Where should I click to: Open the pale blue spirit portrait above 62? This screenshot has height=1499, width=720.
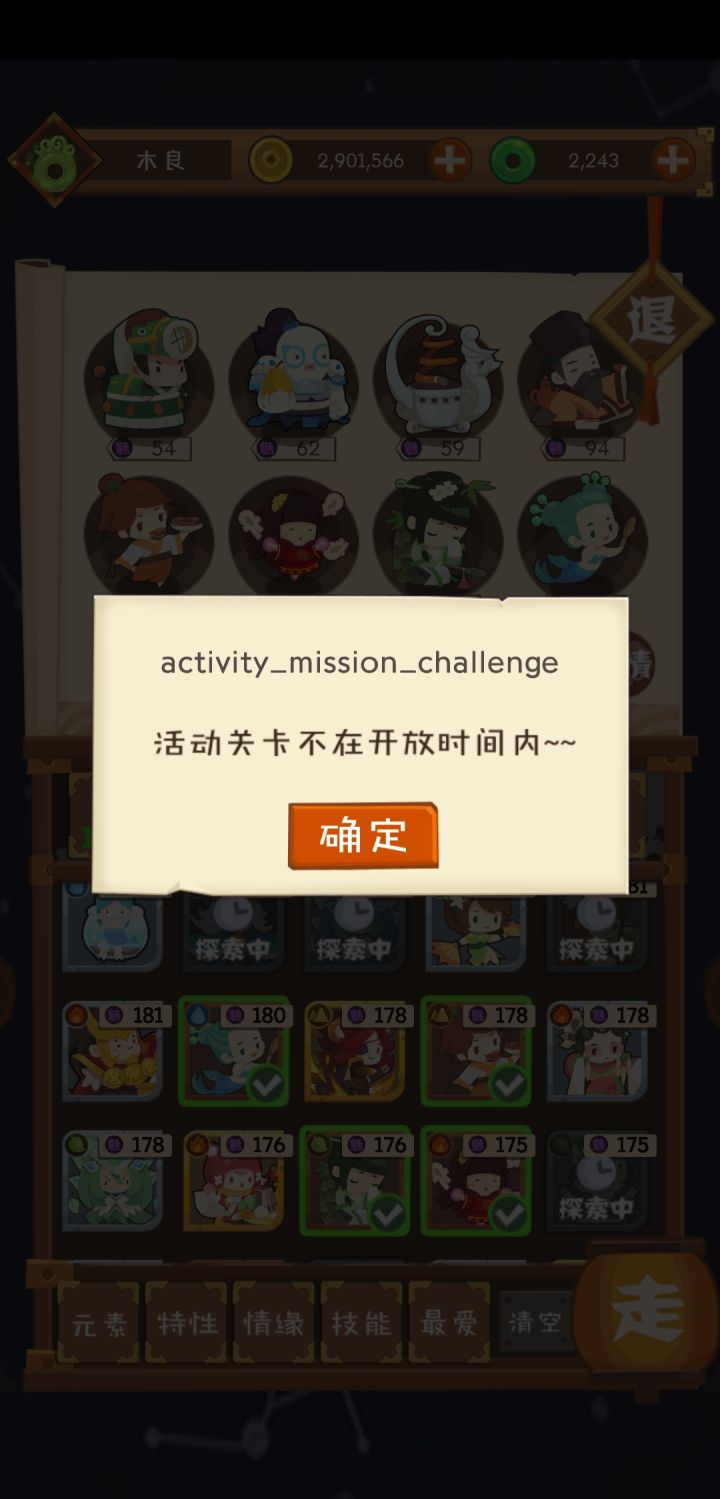click(x=294, y=380)
